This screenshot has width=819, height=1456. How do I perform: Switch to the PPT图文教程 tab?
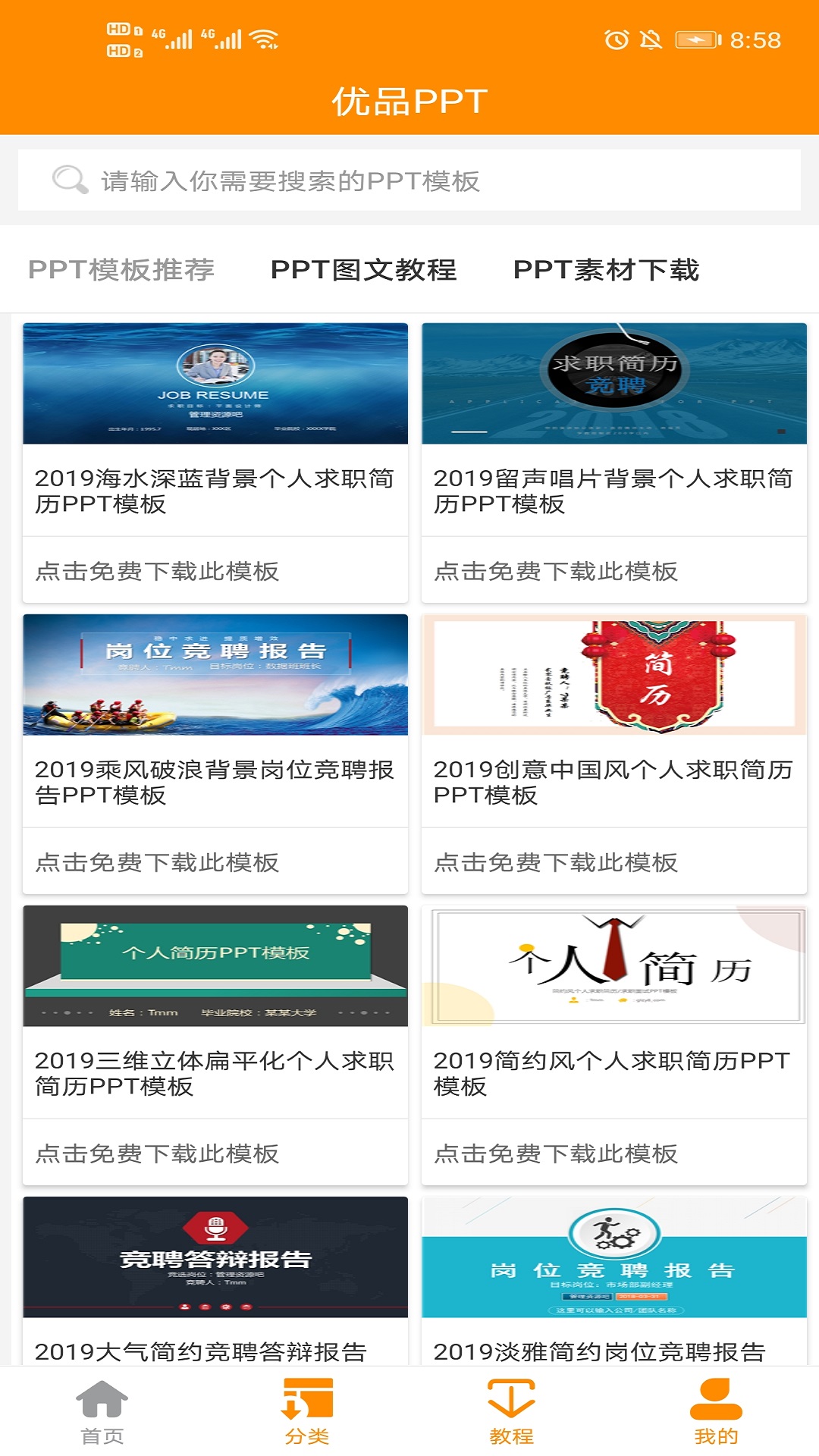(x=364, y=270)
